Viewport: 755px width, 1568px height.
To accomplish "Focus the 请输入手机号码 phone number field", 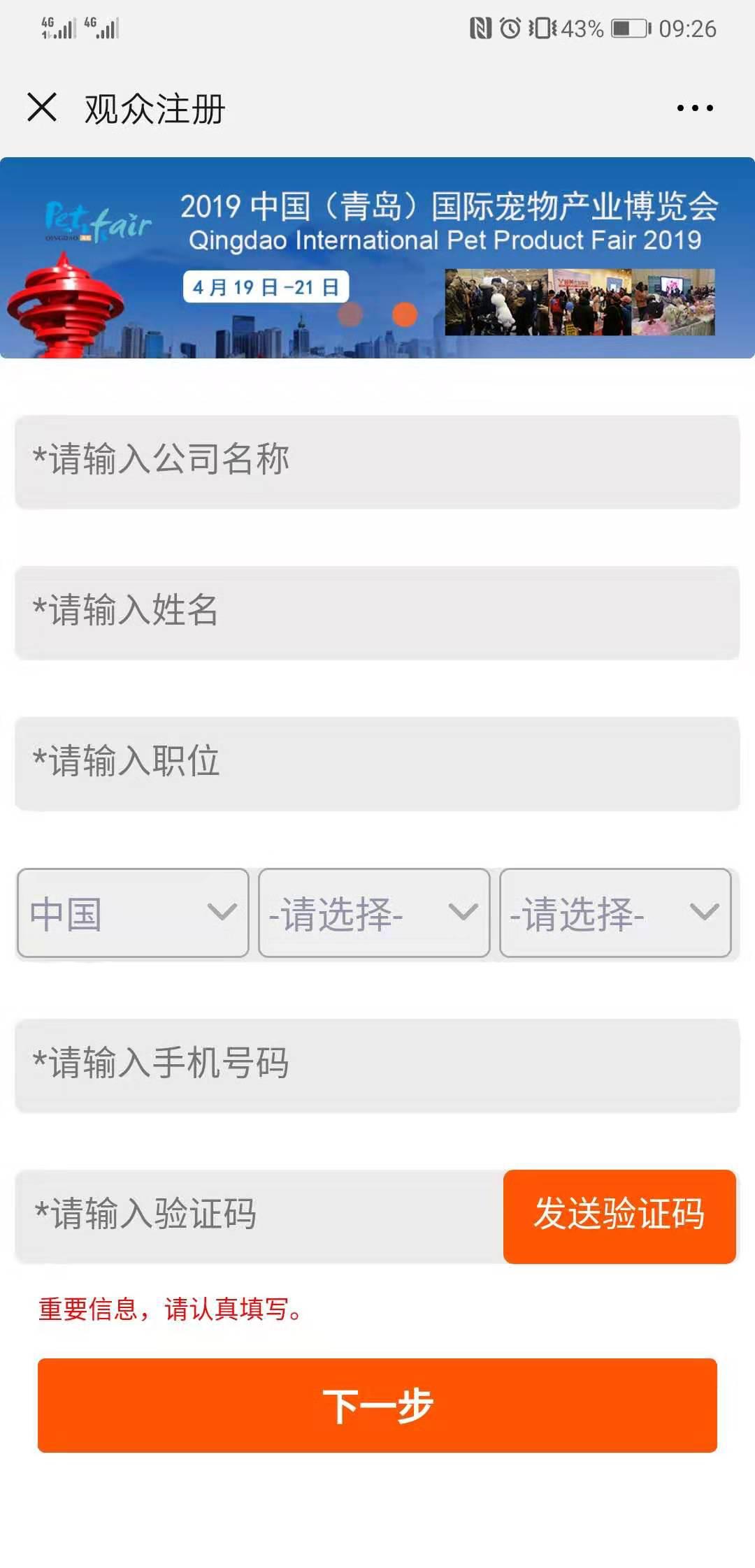I will tap(377, 1065).
